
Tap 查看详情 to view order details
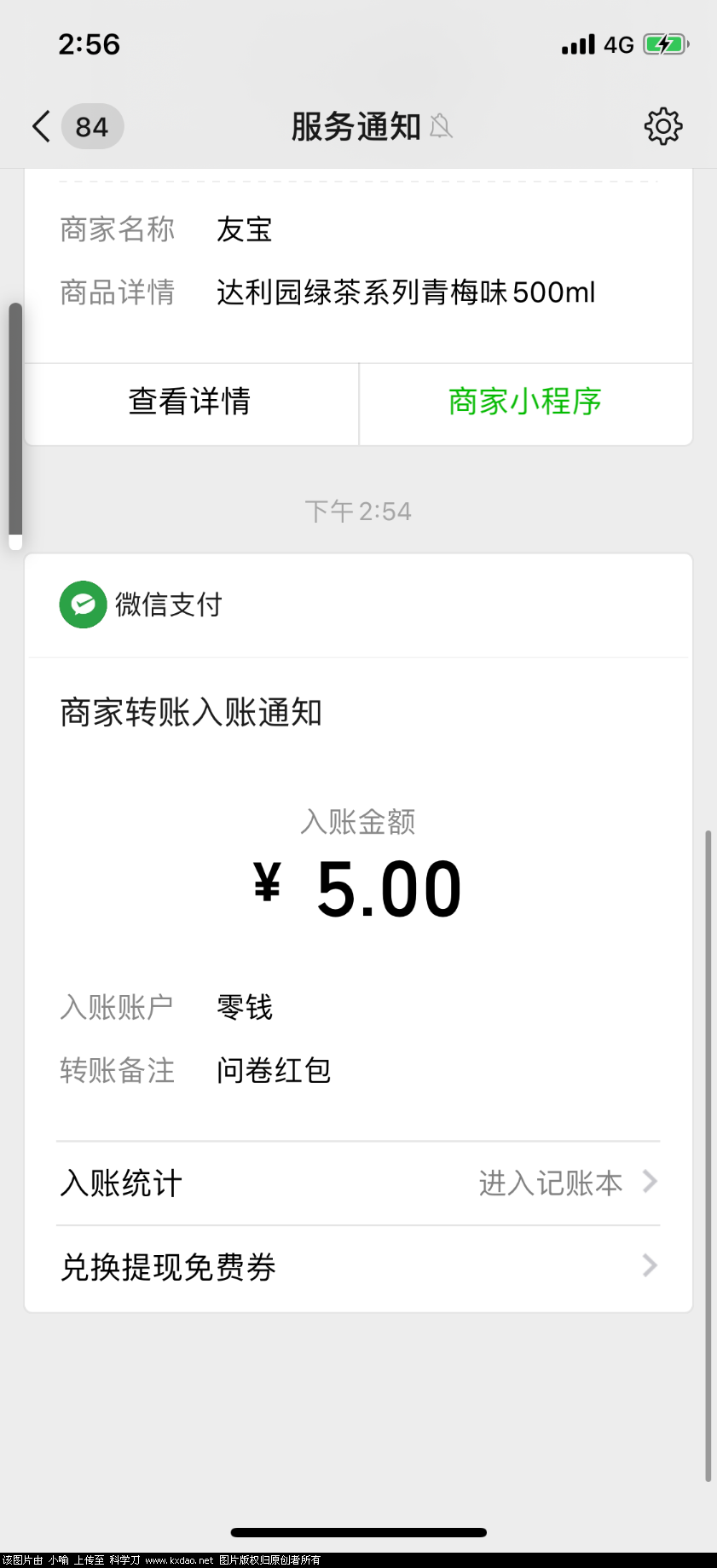(190, 402)
